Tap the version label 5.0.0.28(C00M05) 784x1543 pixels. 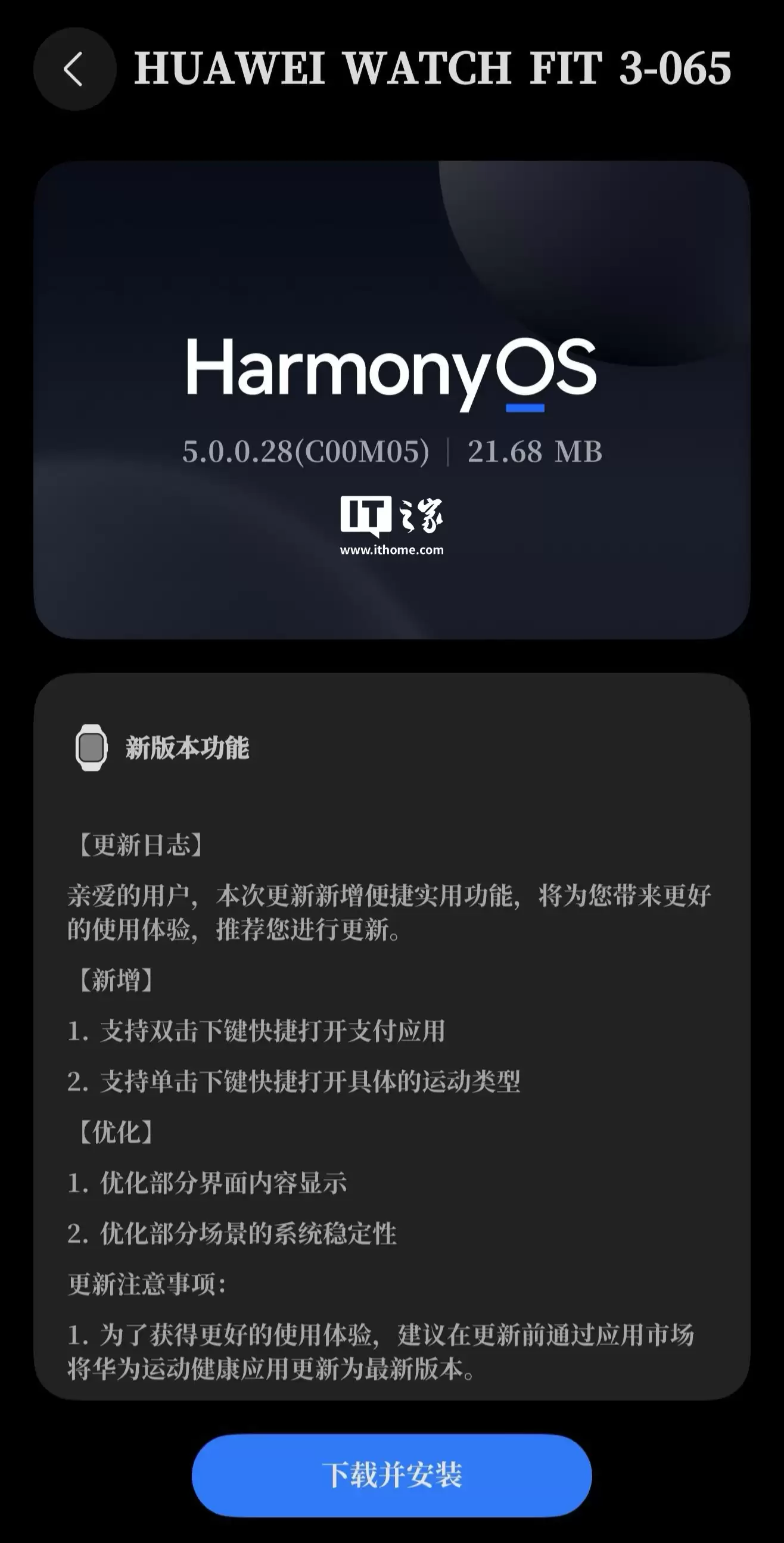307,453
